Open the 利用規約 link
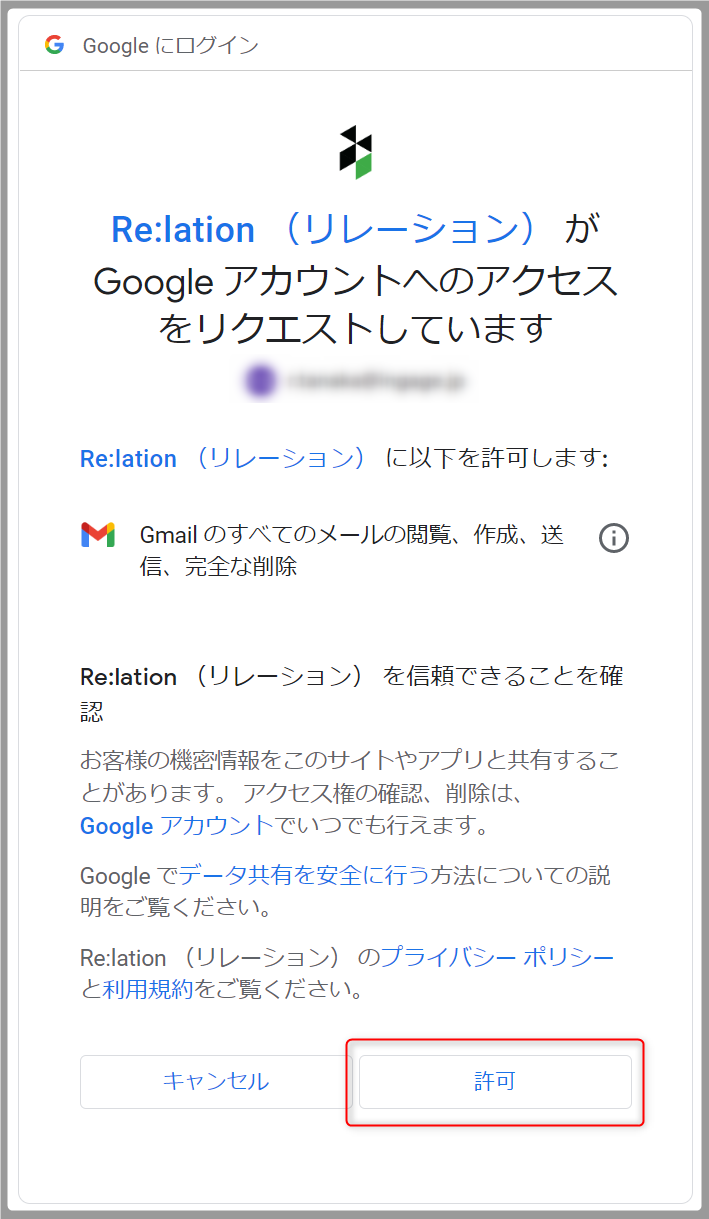Viewport: 709px width, 1219px height. click(147, 991)
